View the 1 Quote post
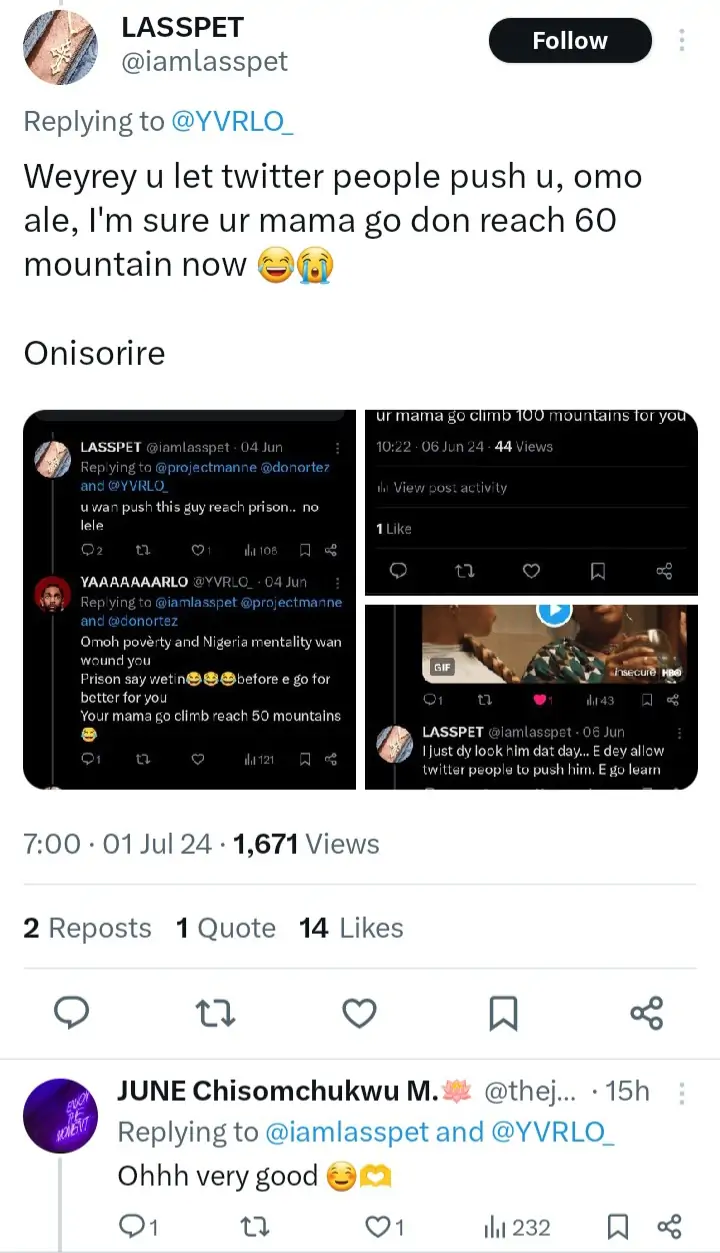Screen dimensions: 720x1253 coord(226,928)
